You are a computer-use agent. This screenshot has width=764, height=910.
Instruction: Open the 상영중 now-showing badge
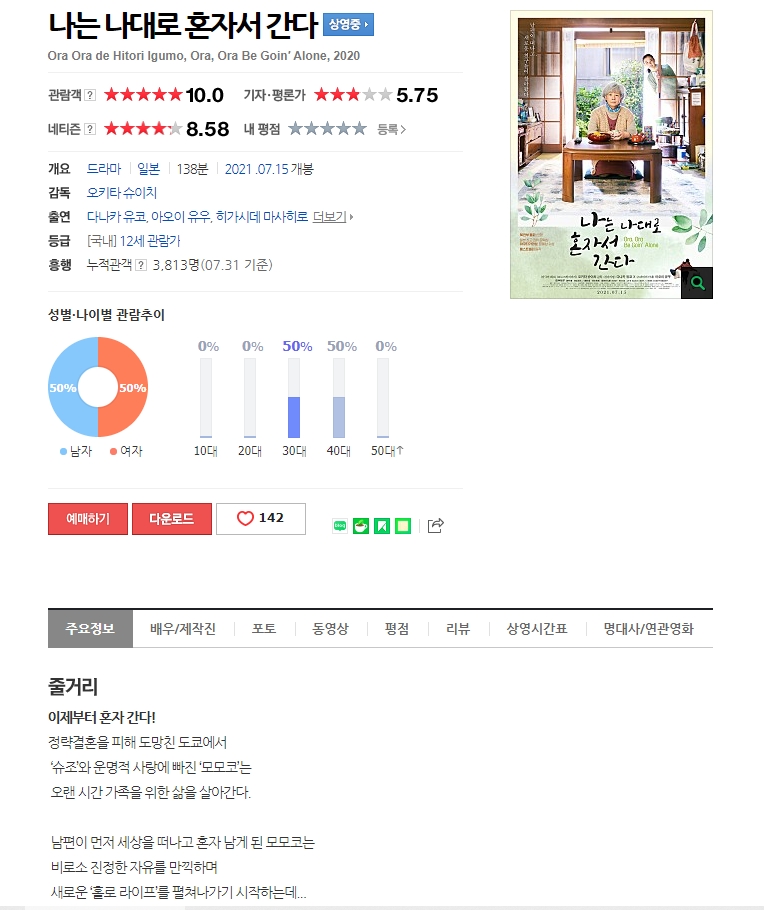[x=348, y=25]
